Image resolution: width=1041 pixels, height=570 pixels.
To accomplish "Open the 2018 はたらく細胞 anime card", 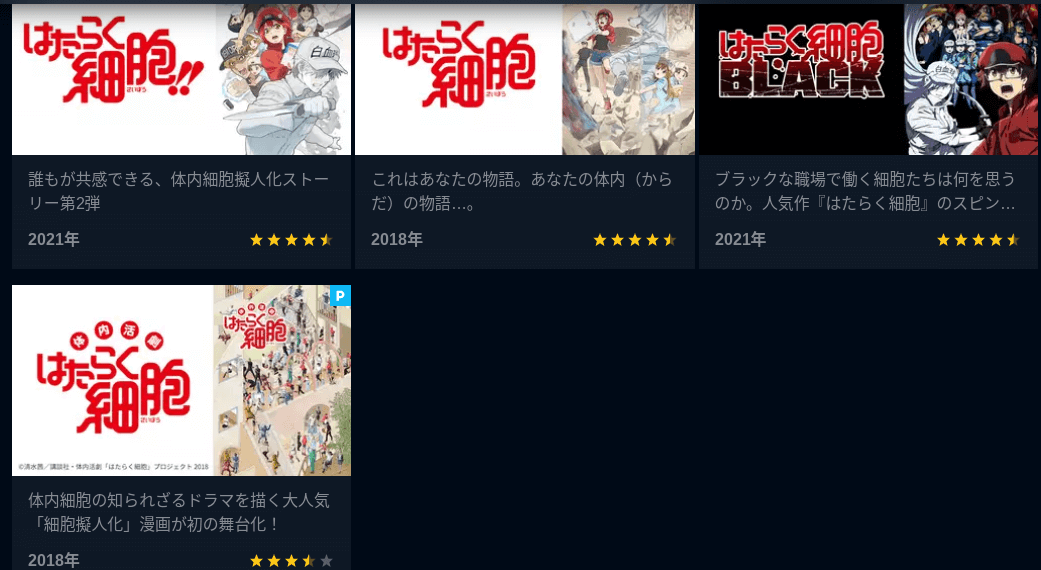I will (524, 80).
